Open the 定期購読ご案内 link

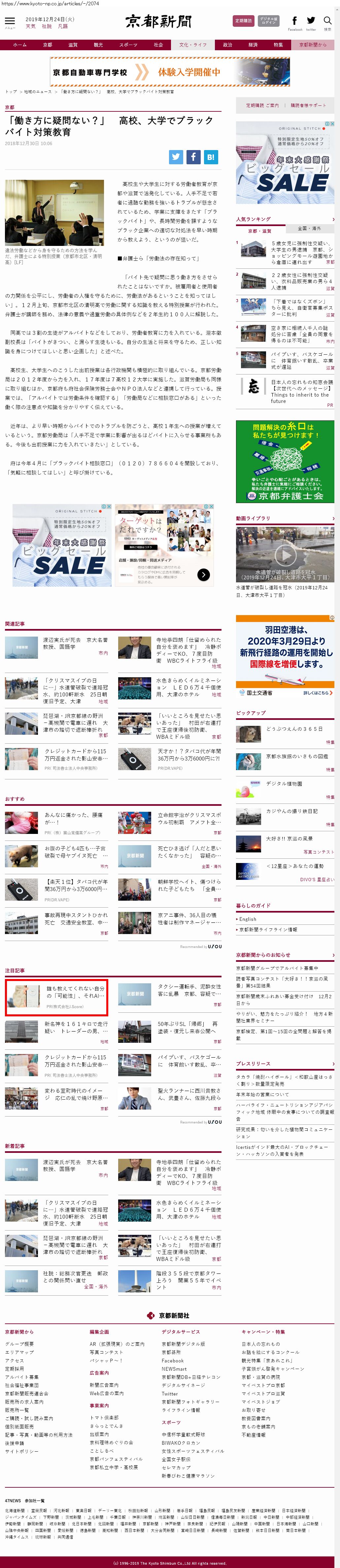[262, 105]
